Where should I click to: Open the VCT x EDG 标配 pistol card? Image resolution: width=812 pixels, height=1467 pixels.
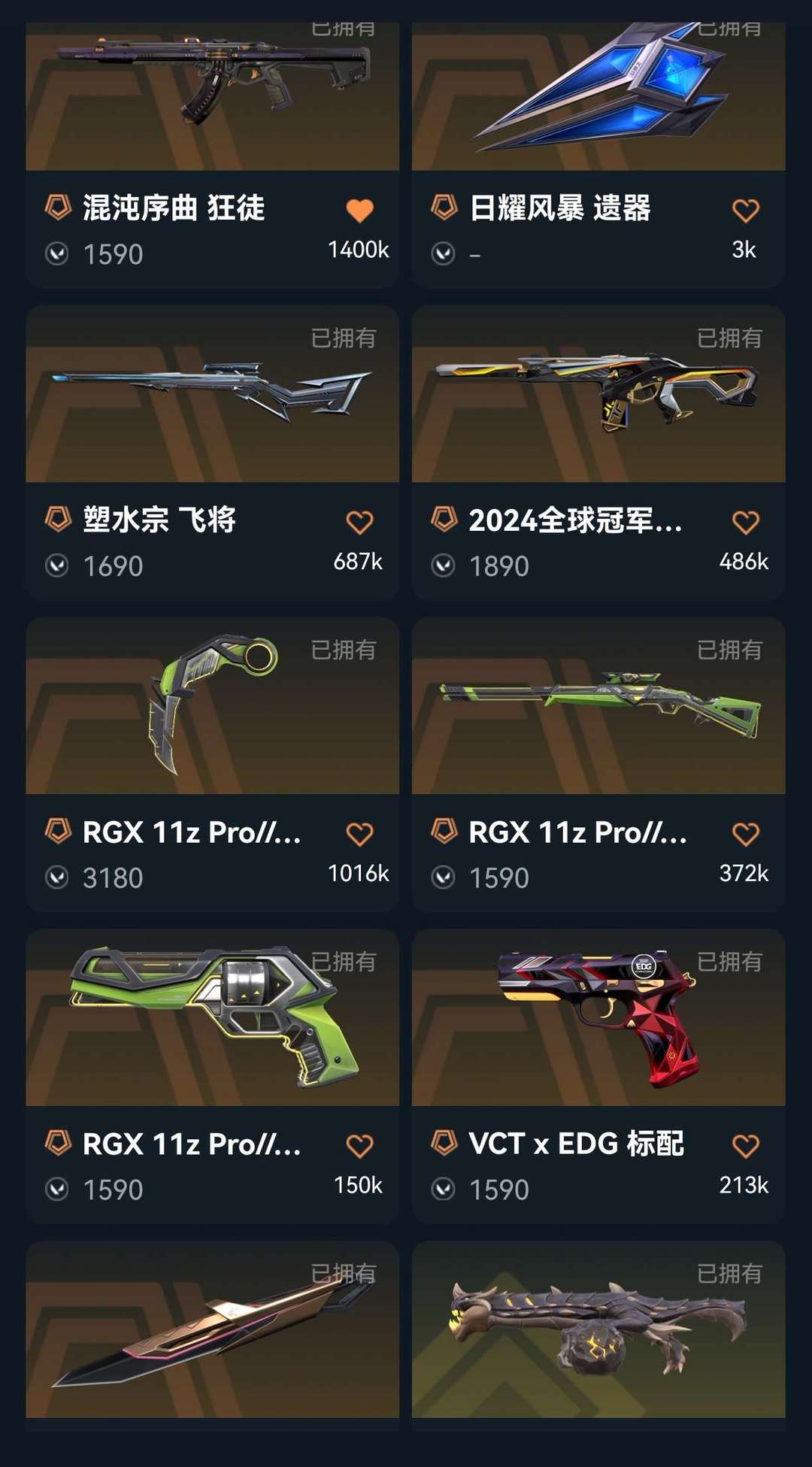tap(598, 1076)
